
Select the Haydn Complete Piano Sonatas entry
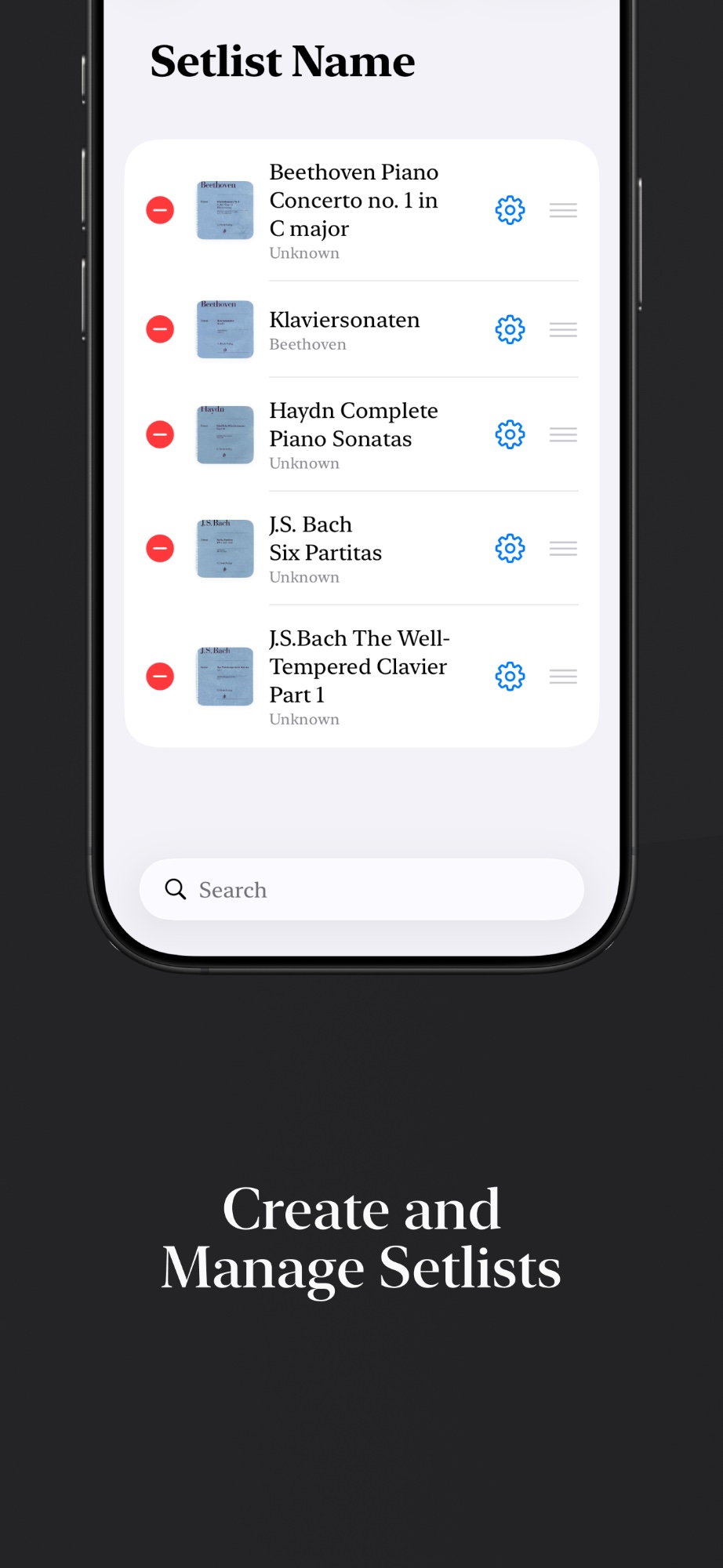tap(353, 424)
